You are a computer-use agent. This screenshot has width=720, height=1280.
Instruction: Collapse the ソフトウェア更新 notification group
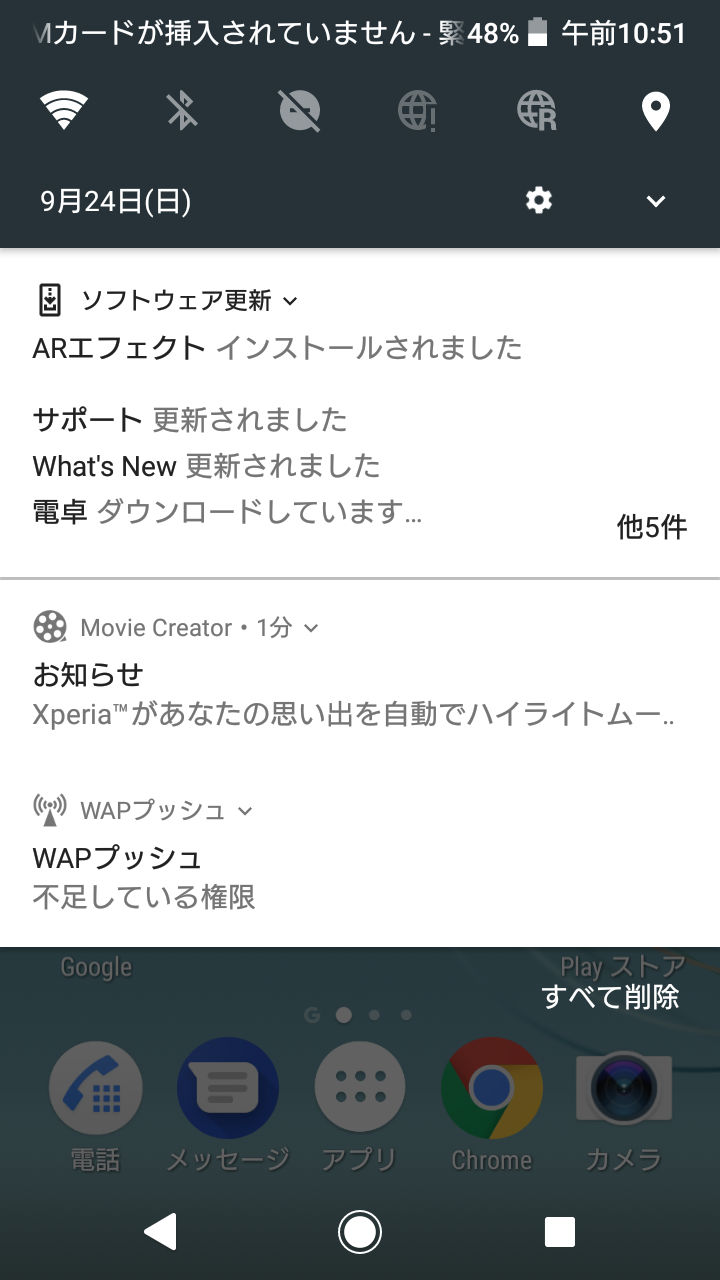point(291,300)
